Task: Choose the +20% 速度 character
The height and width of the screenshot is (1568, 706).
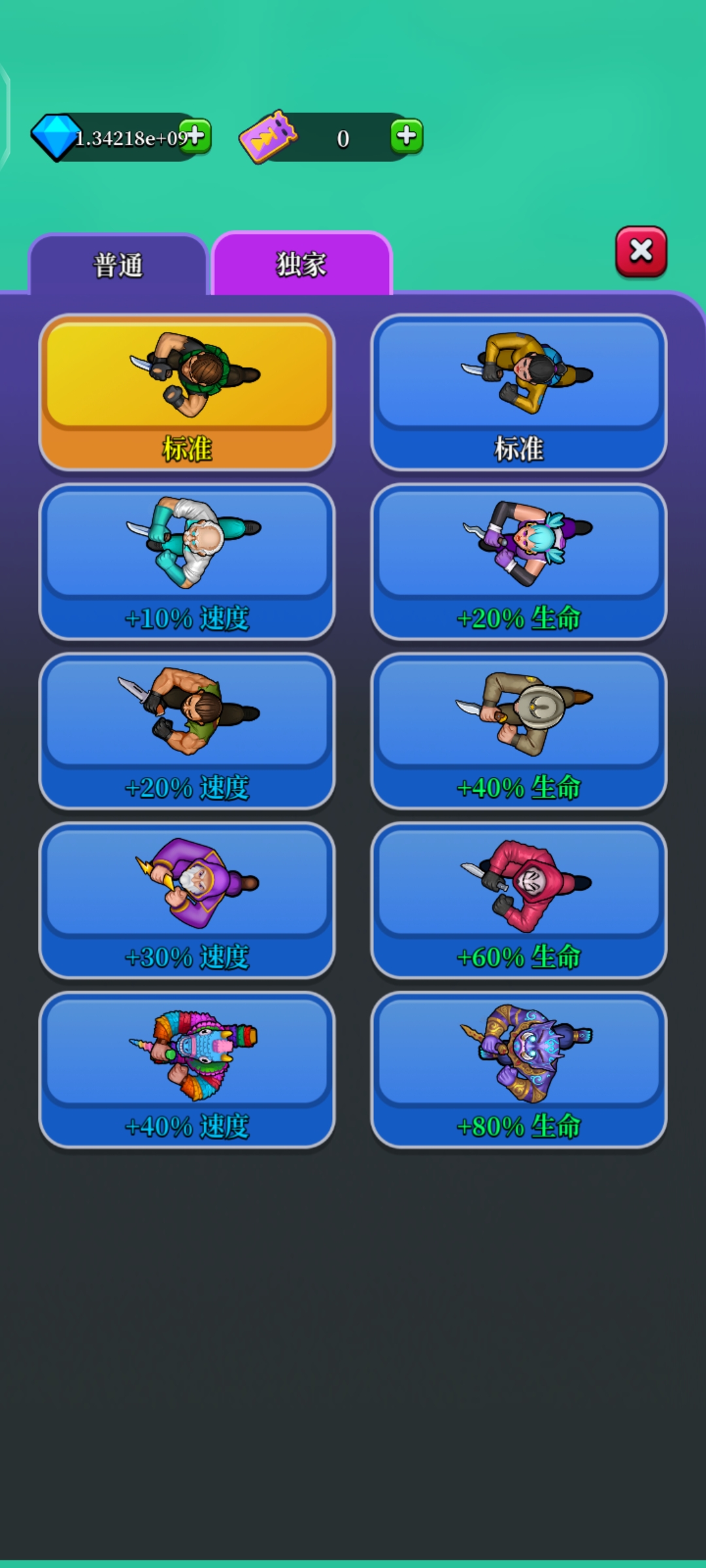Action: click(187, 731)
